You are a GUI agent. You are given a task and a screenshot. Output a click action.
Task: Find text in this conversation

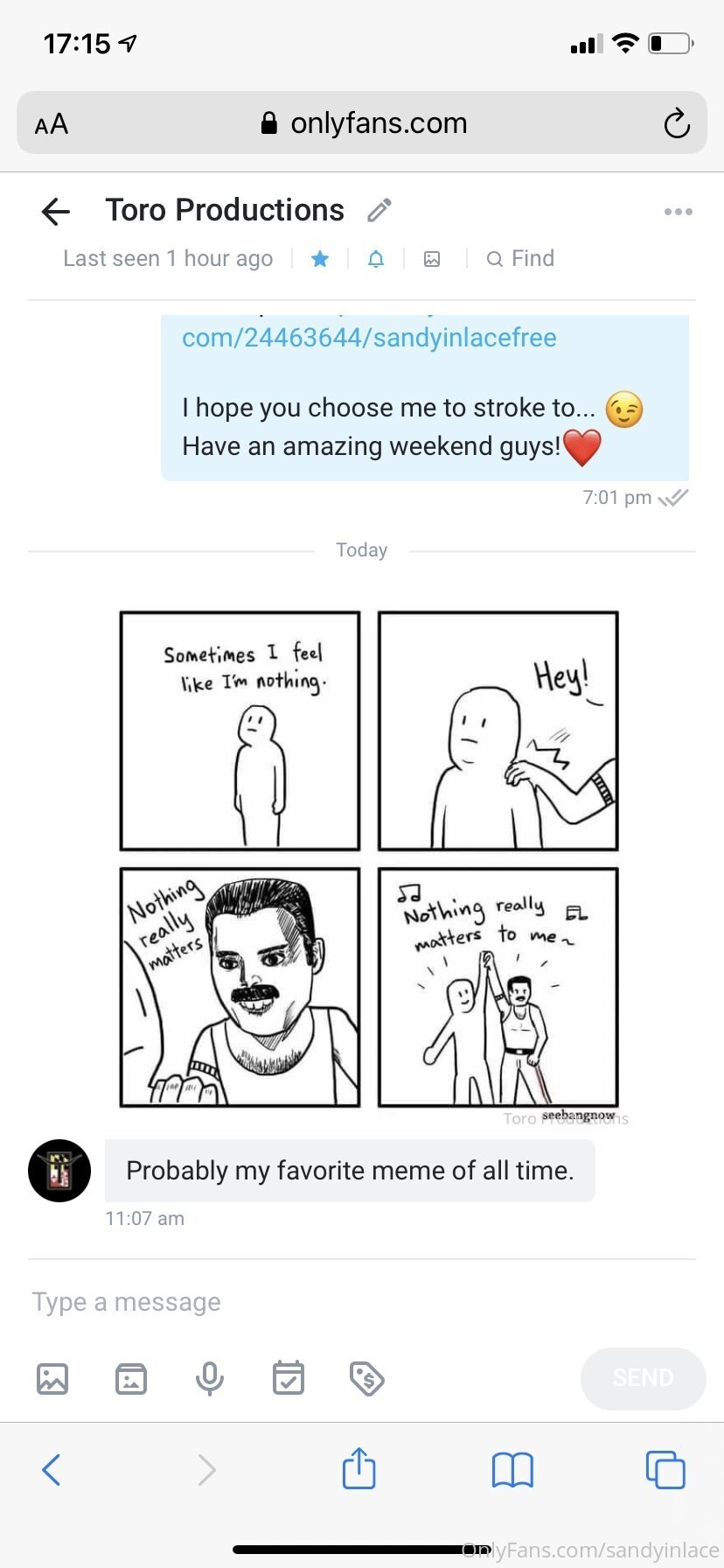click(520, 259)
